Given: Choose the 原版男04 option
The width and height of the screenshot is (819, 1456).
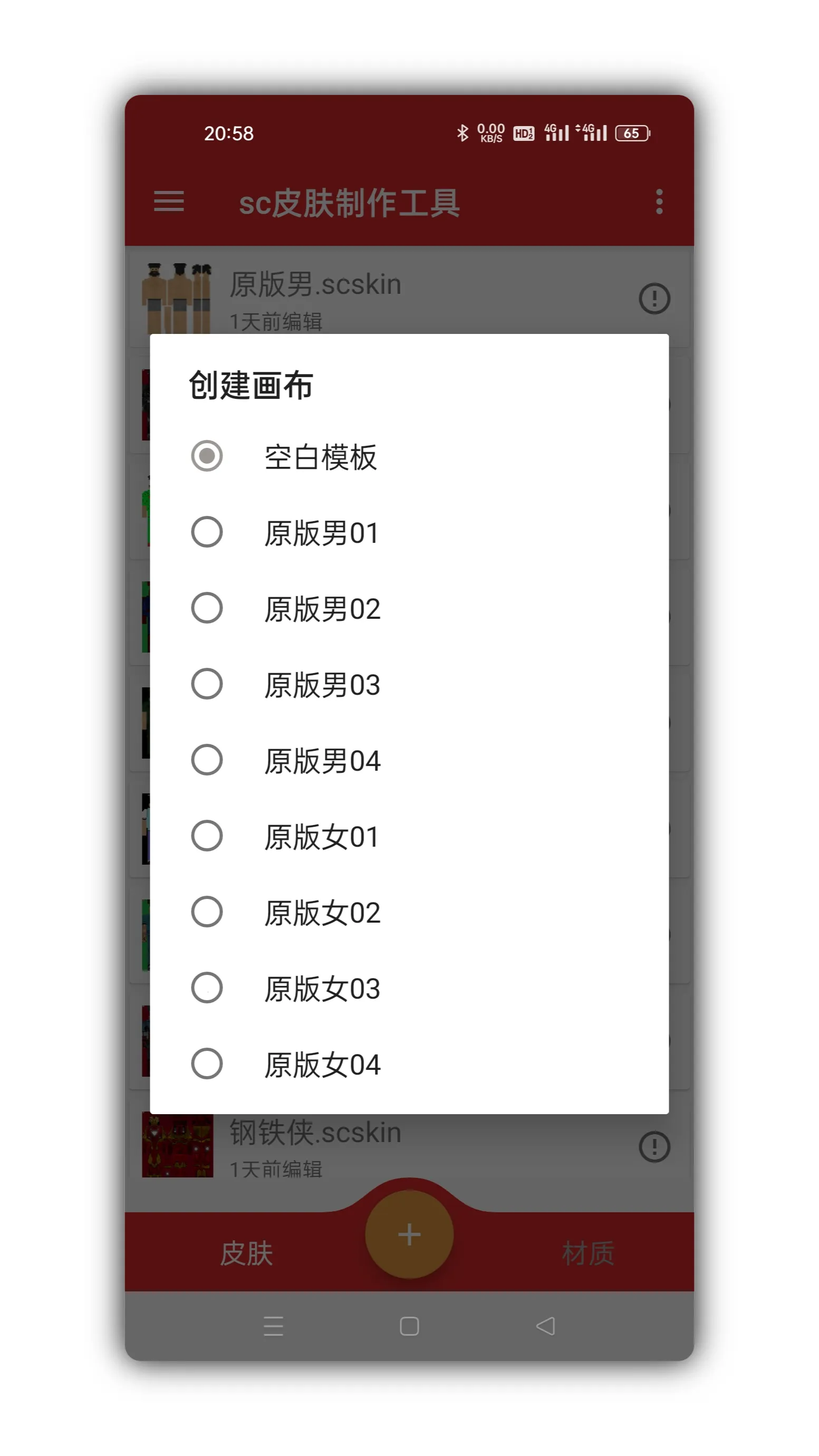Looking at the screenshot, I should (x=207, y=760).
